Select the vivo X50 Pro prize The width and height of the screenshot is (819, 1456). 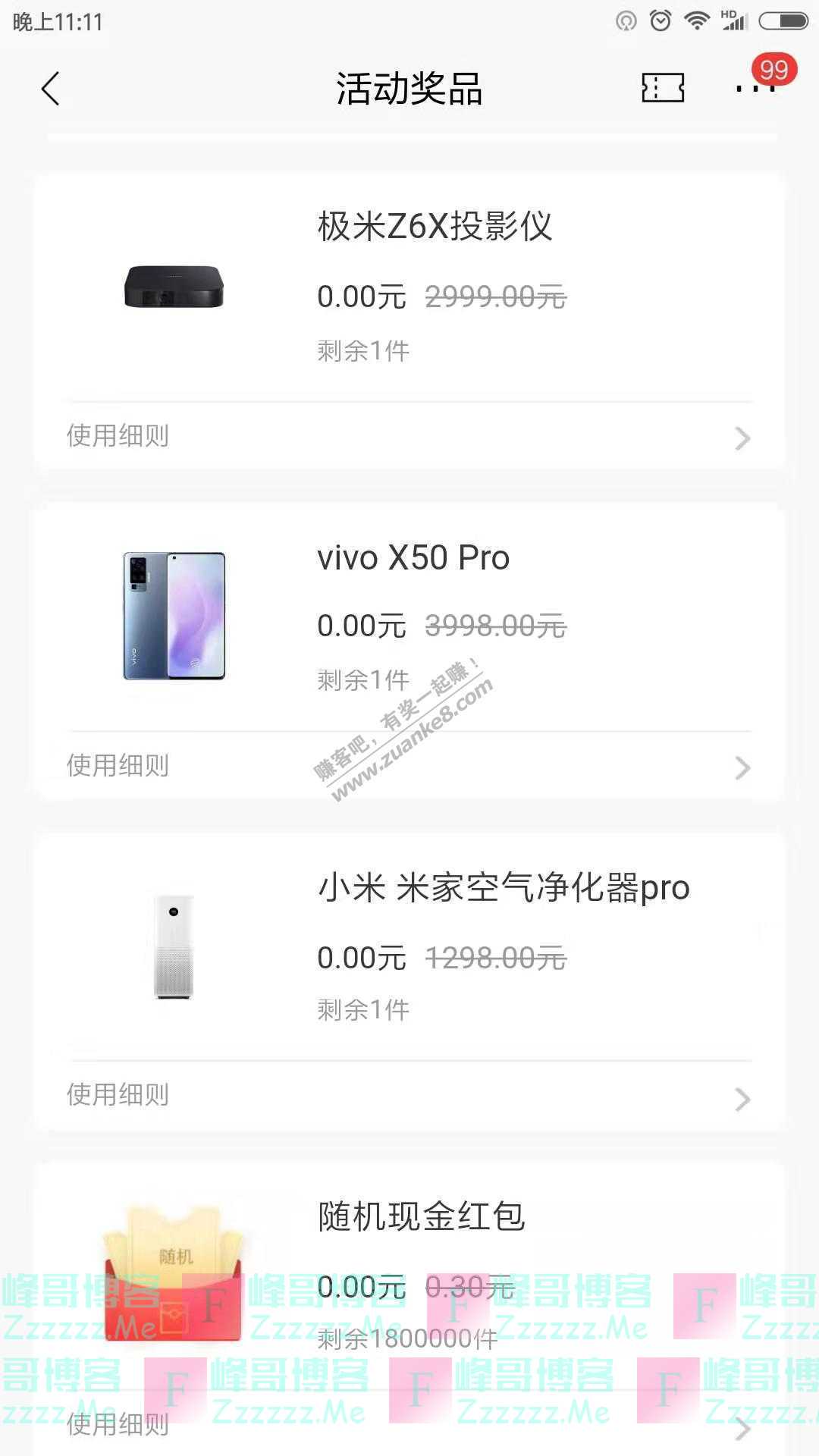(x=409, y=616)
